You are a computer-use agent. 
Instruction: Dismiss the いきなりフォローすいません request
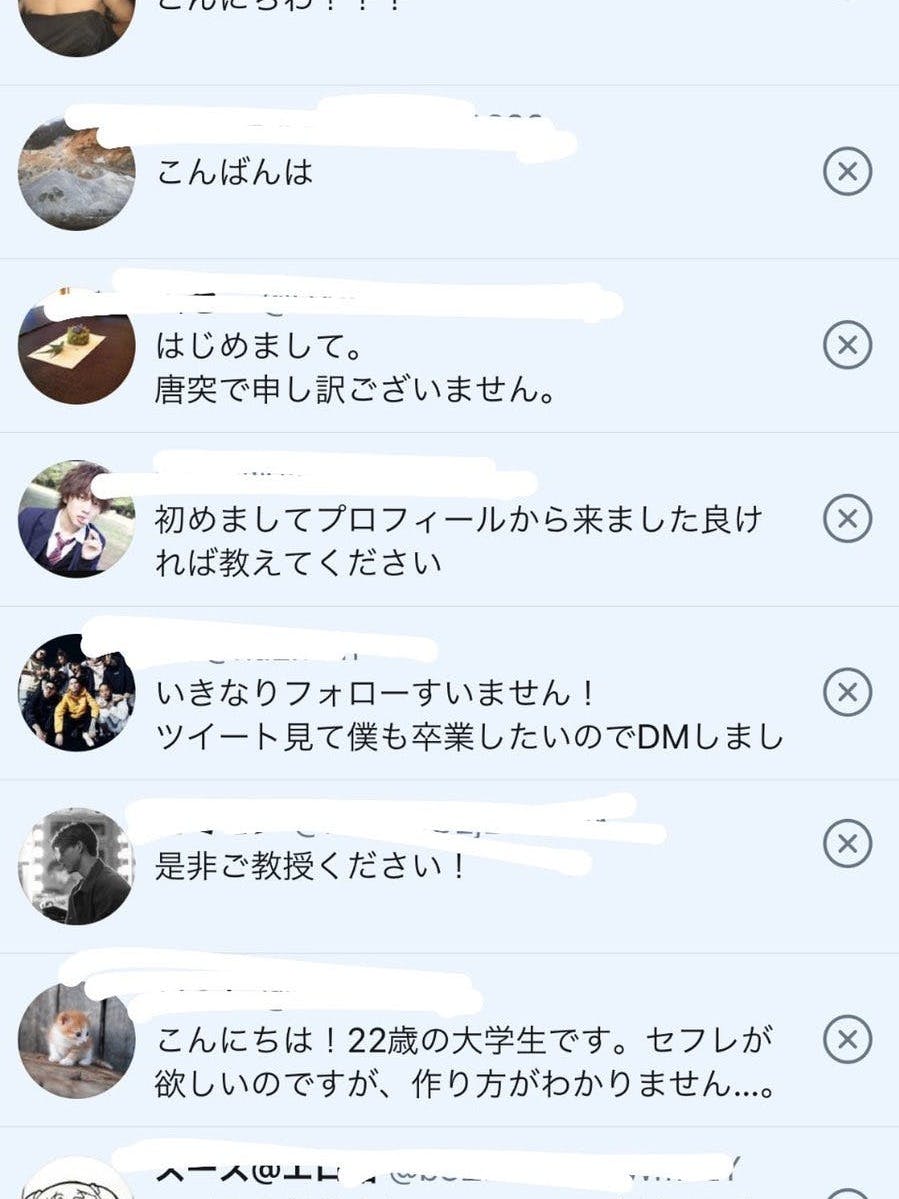[847, 692]
